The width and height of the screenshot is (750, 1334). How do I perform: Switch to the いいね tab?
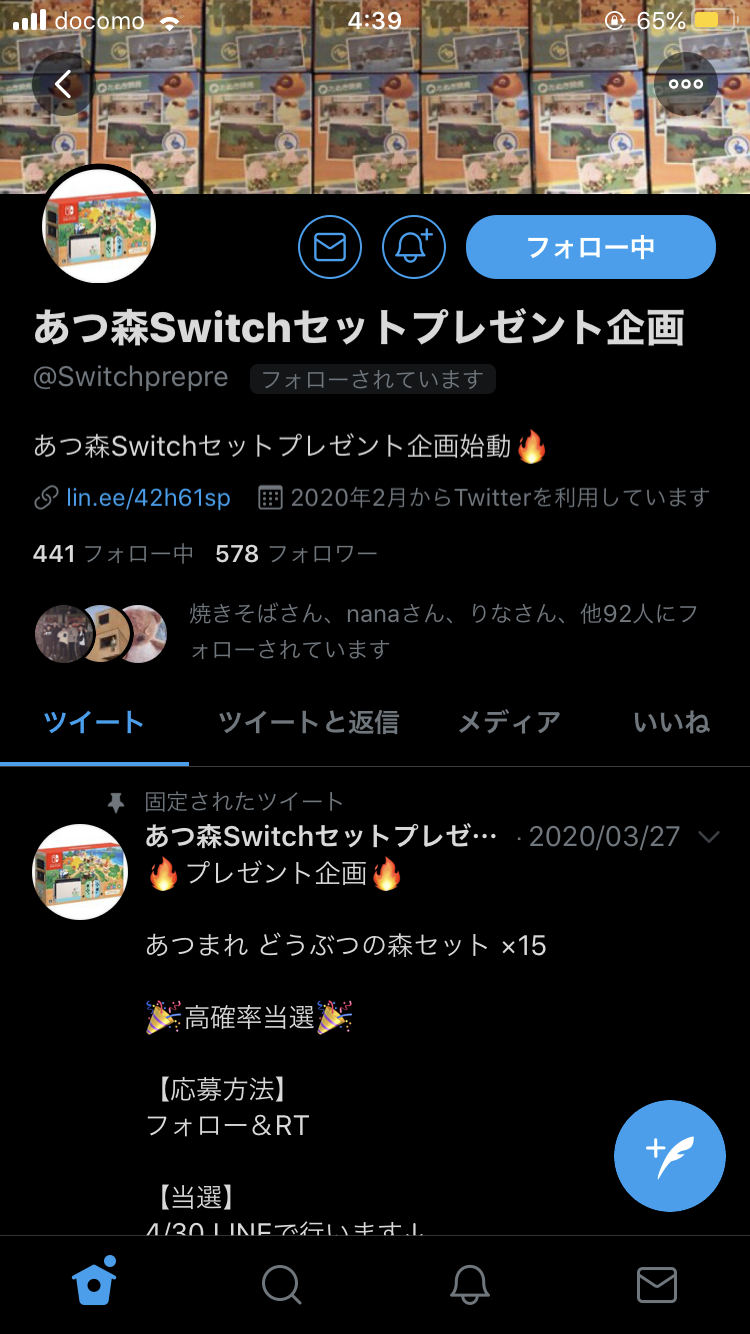pyautogui.click(x=672, y=722)
